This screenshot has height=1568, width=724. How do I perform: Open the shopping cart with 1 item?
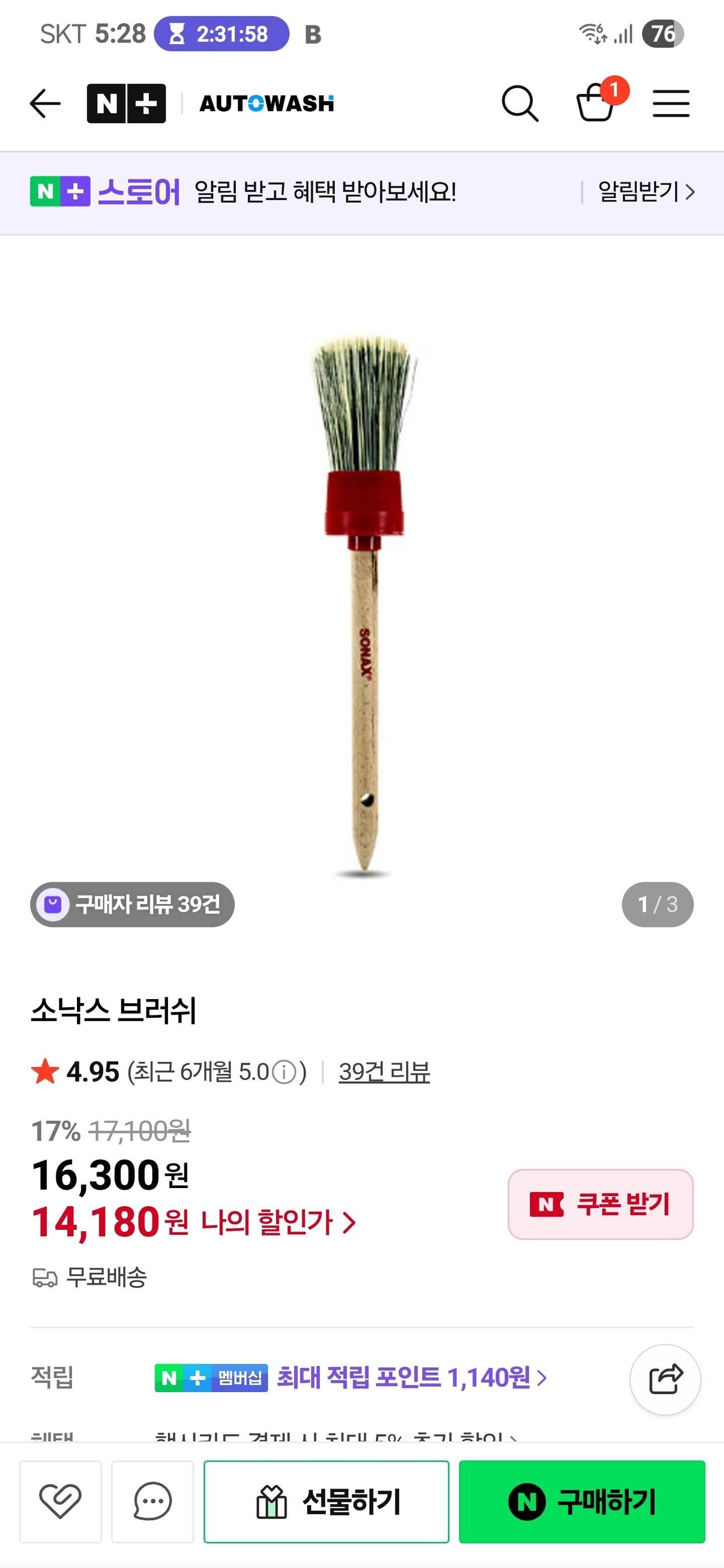[598, 105]
